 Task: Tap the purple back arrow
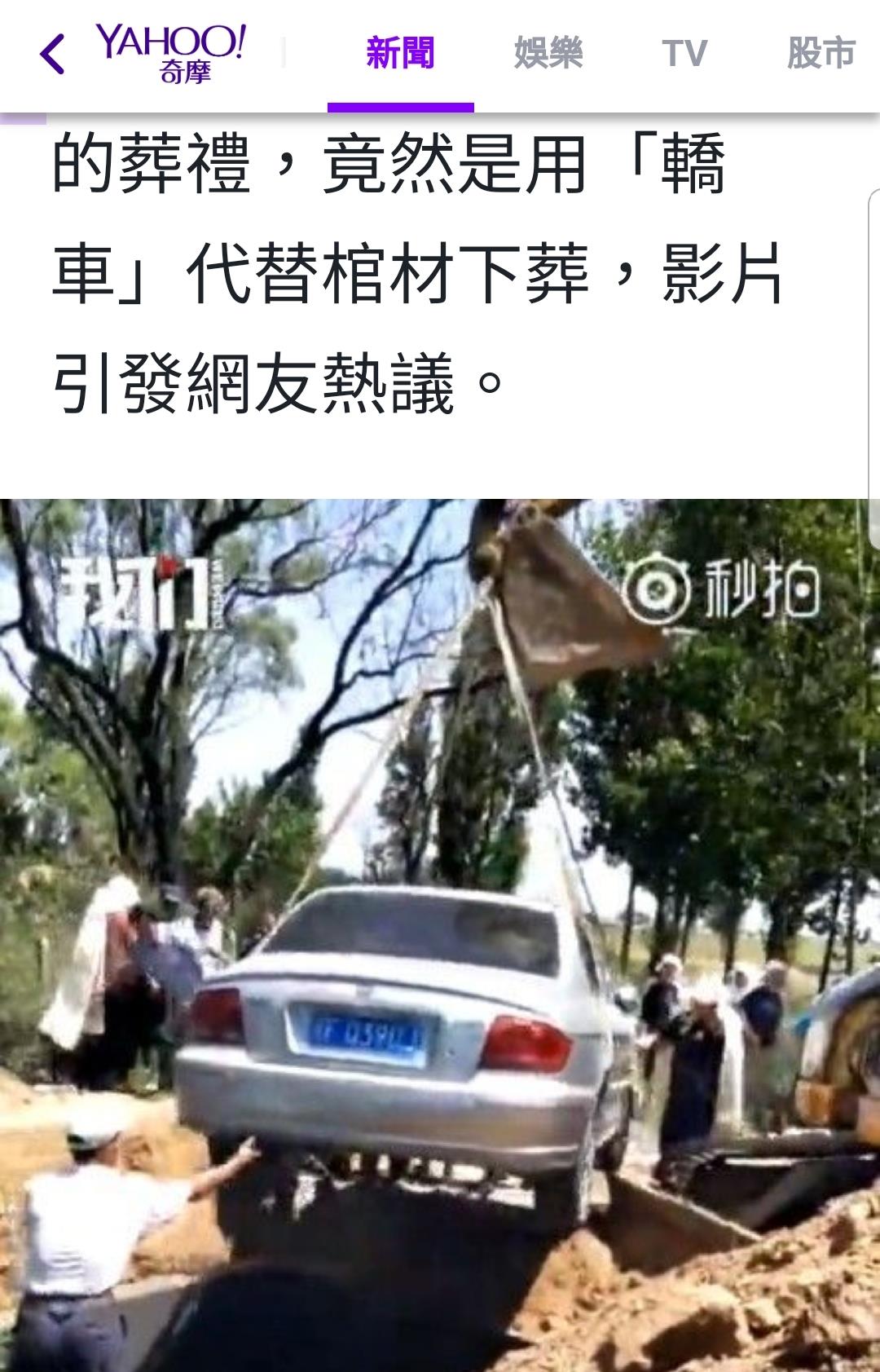(x=52, y=55)
